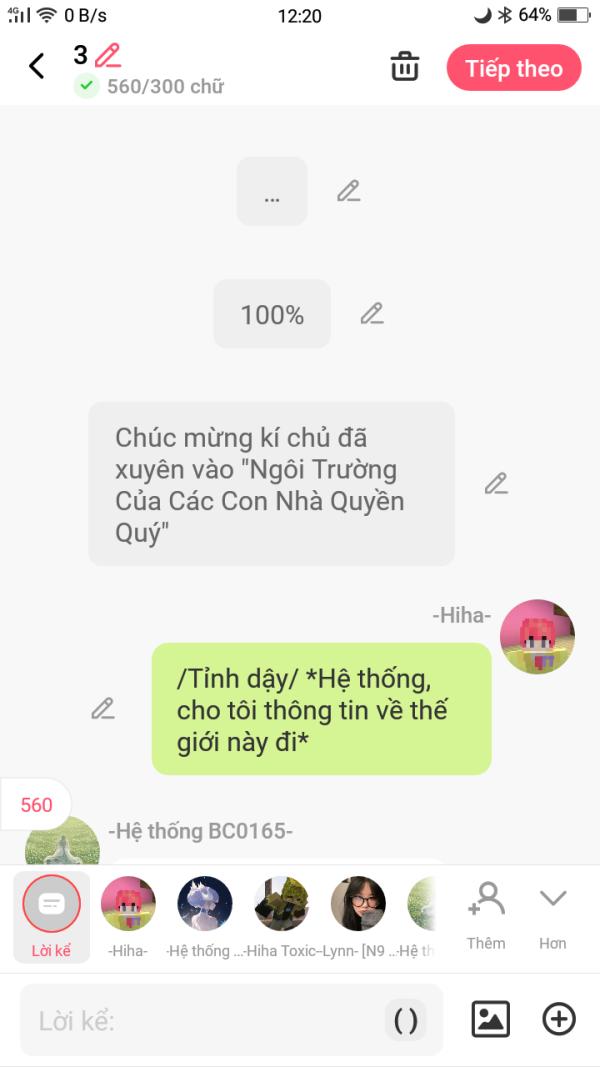Viewport: 600px width, 1067px height.
Task: Edit the "100%" narration bubble
Action: tap(372, 314)
